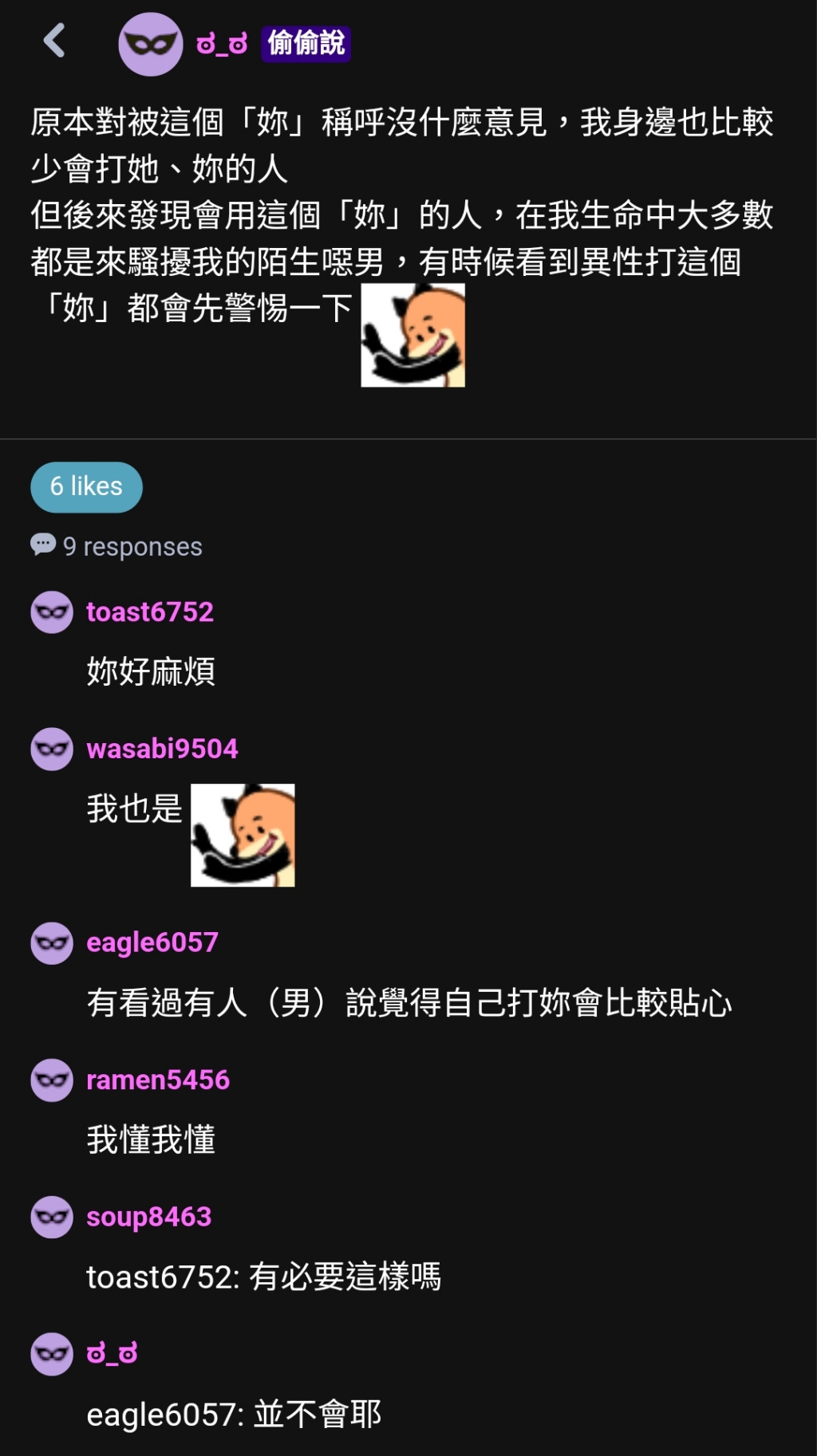Open soup8463's profile
The height and width of the screenshot is (1456, 817).
[x=149, y=1217]
